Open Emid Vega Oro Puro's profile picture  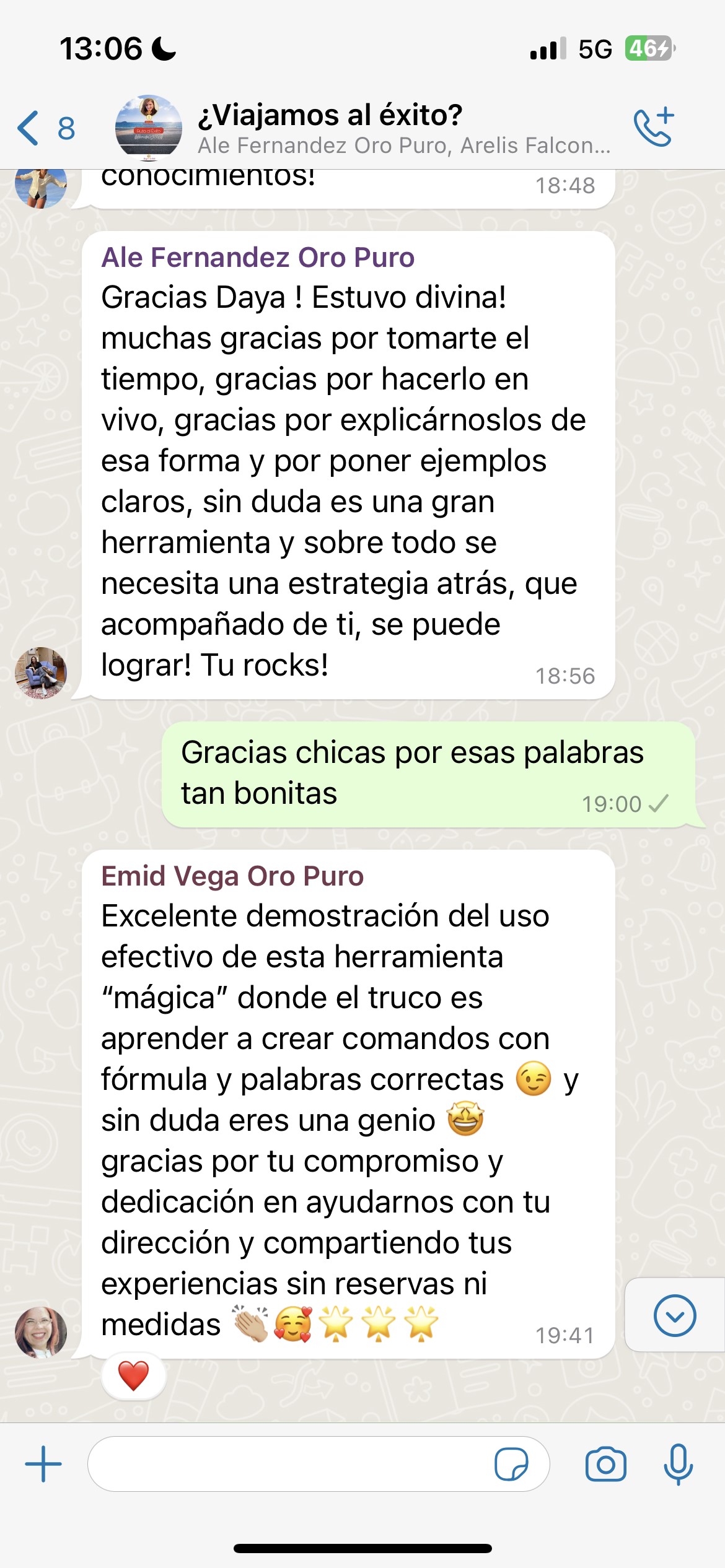pos(41,1332)
